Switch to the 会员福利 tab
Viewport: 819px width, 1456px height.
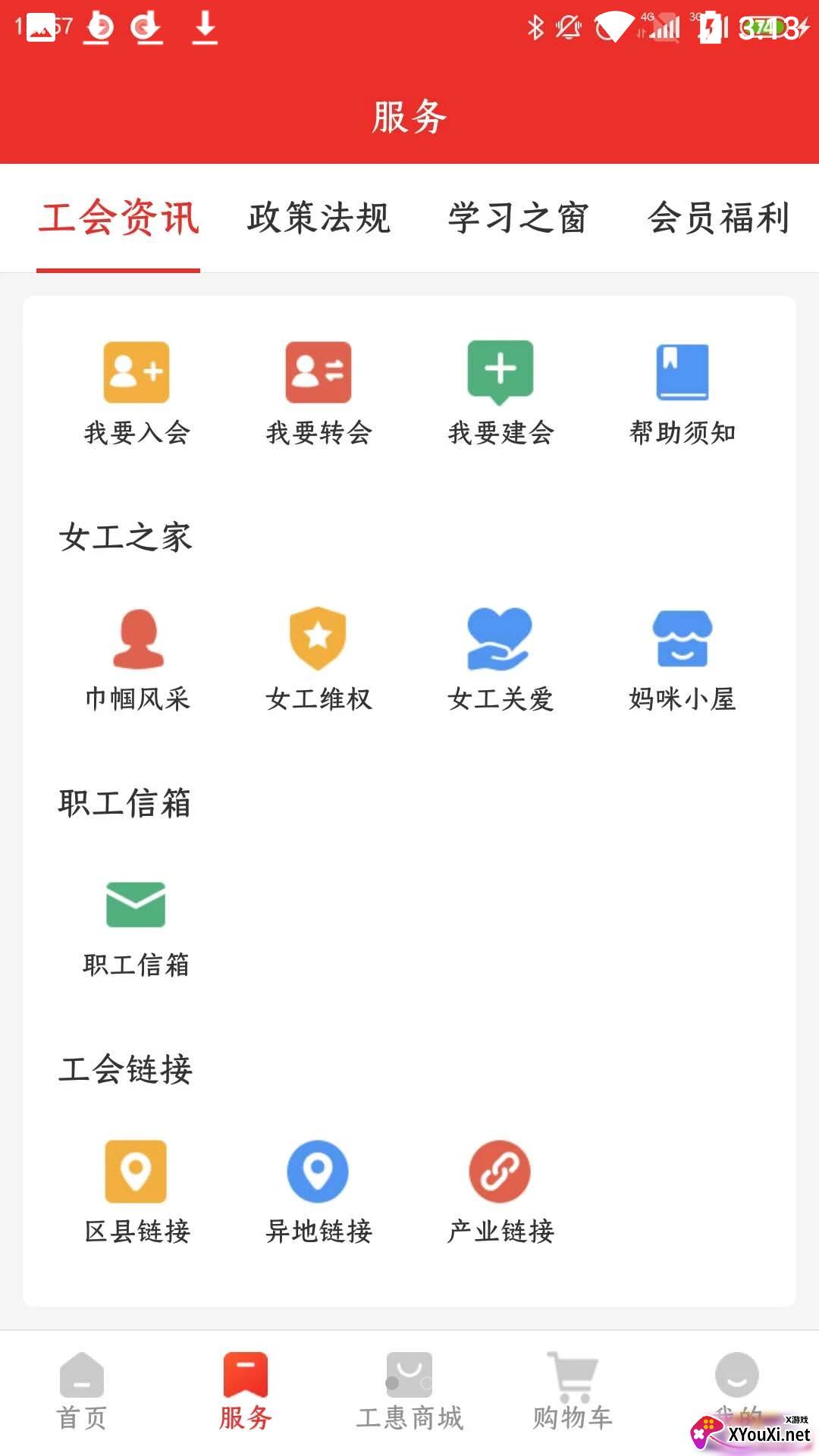pos(718,218)
